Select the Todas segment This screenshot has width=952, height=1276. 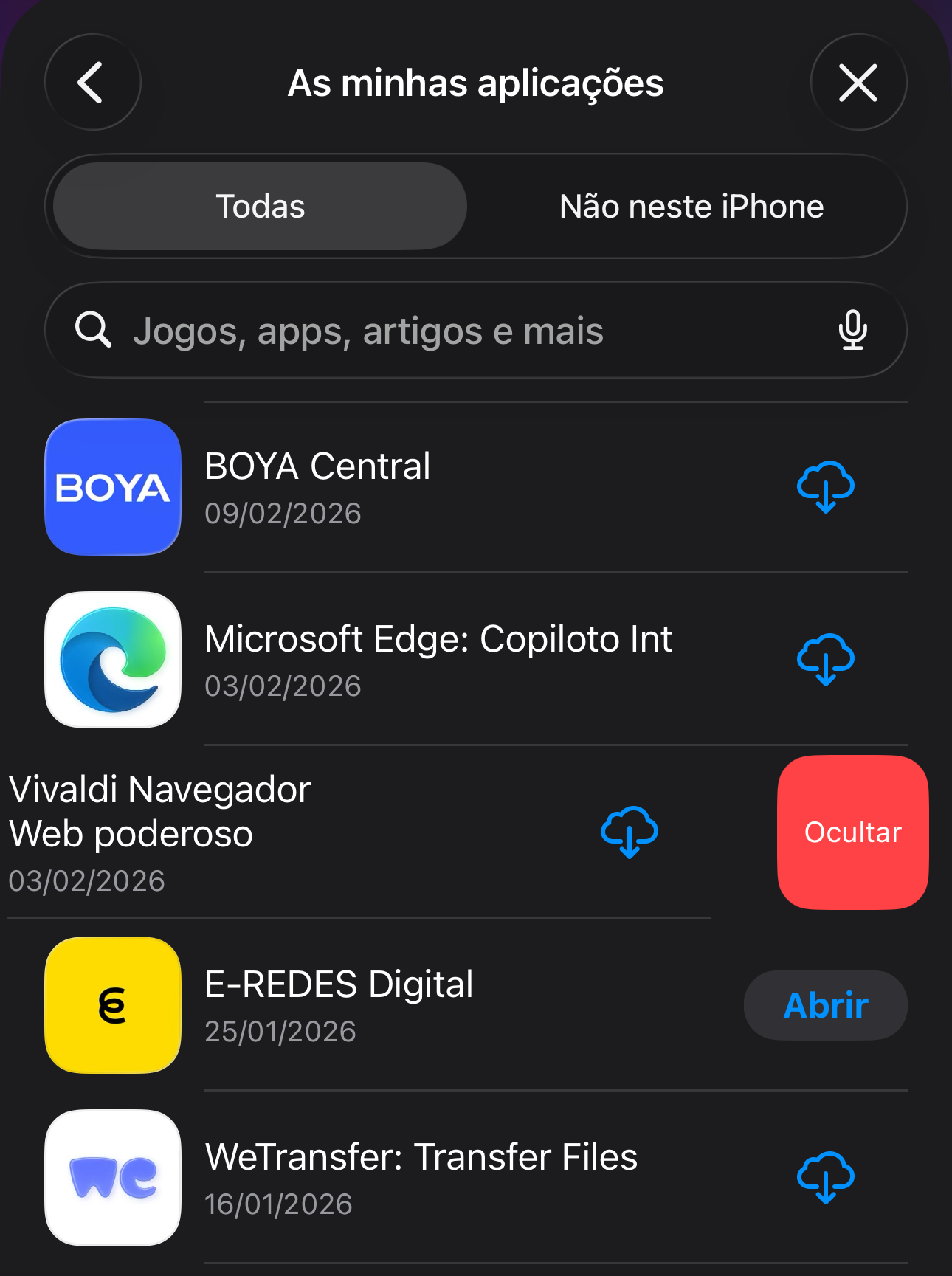[x=260, y=206]
